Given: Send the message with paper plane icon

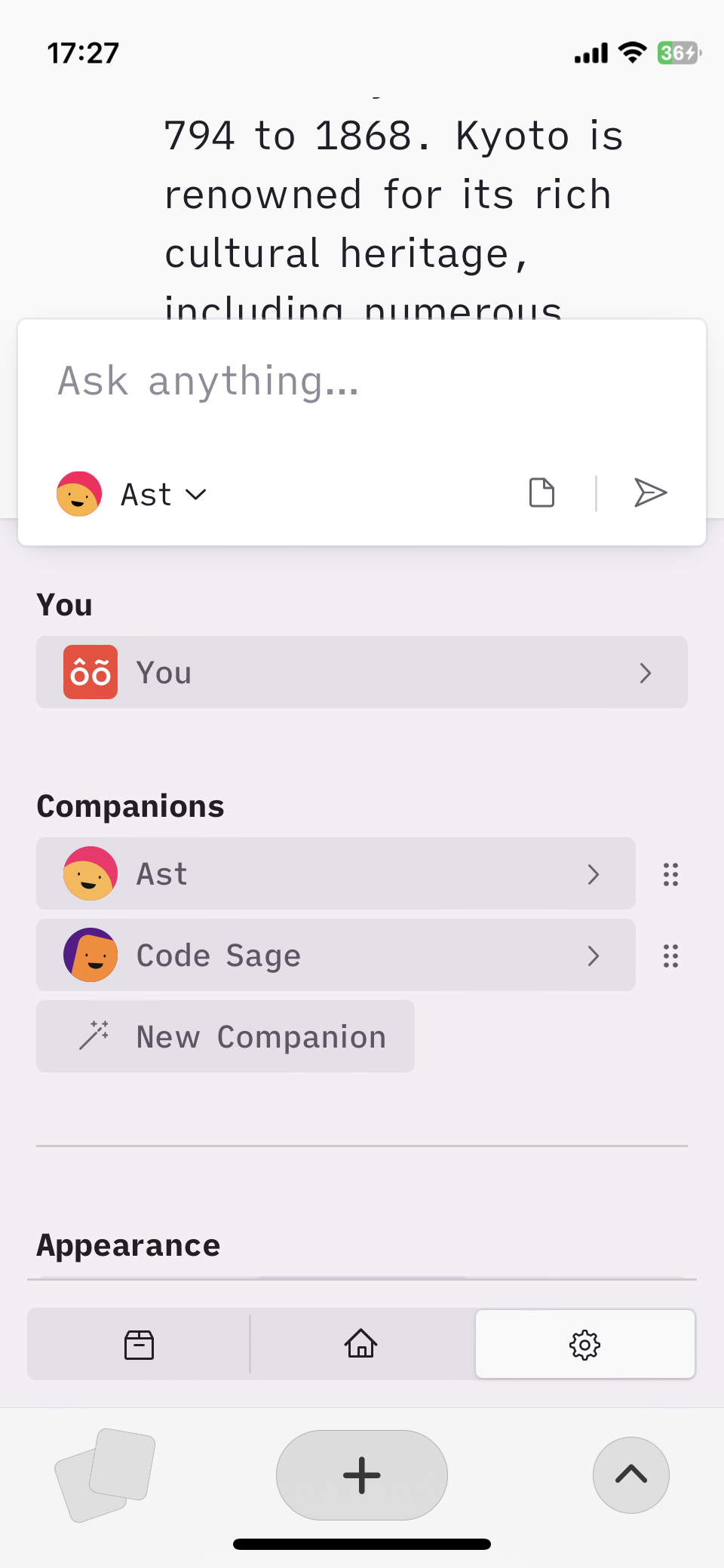Looking at the screenshot, I should coord(650,493).
